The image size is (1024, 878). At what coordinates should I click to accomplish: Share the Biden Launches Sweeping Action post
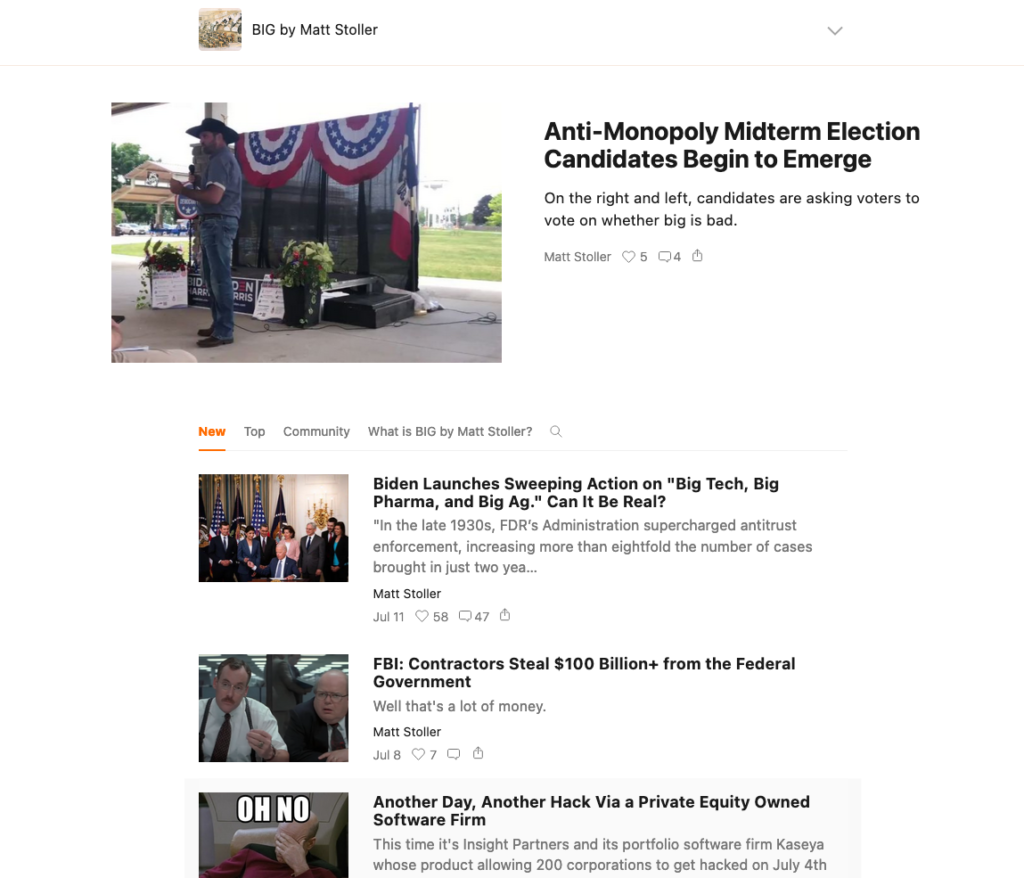505,616
